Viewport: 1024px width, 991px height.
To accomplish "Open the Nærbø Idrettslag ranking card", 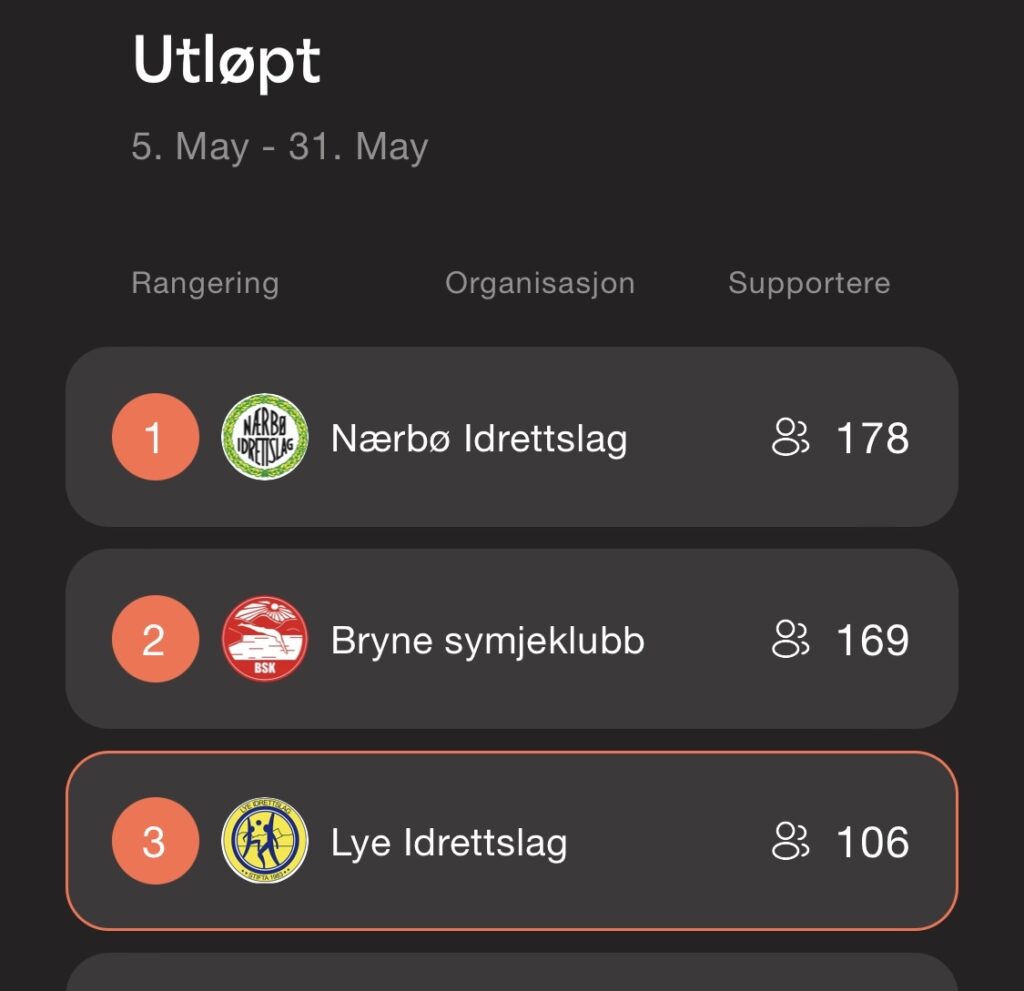I will coord(511,438).
